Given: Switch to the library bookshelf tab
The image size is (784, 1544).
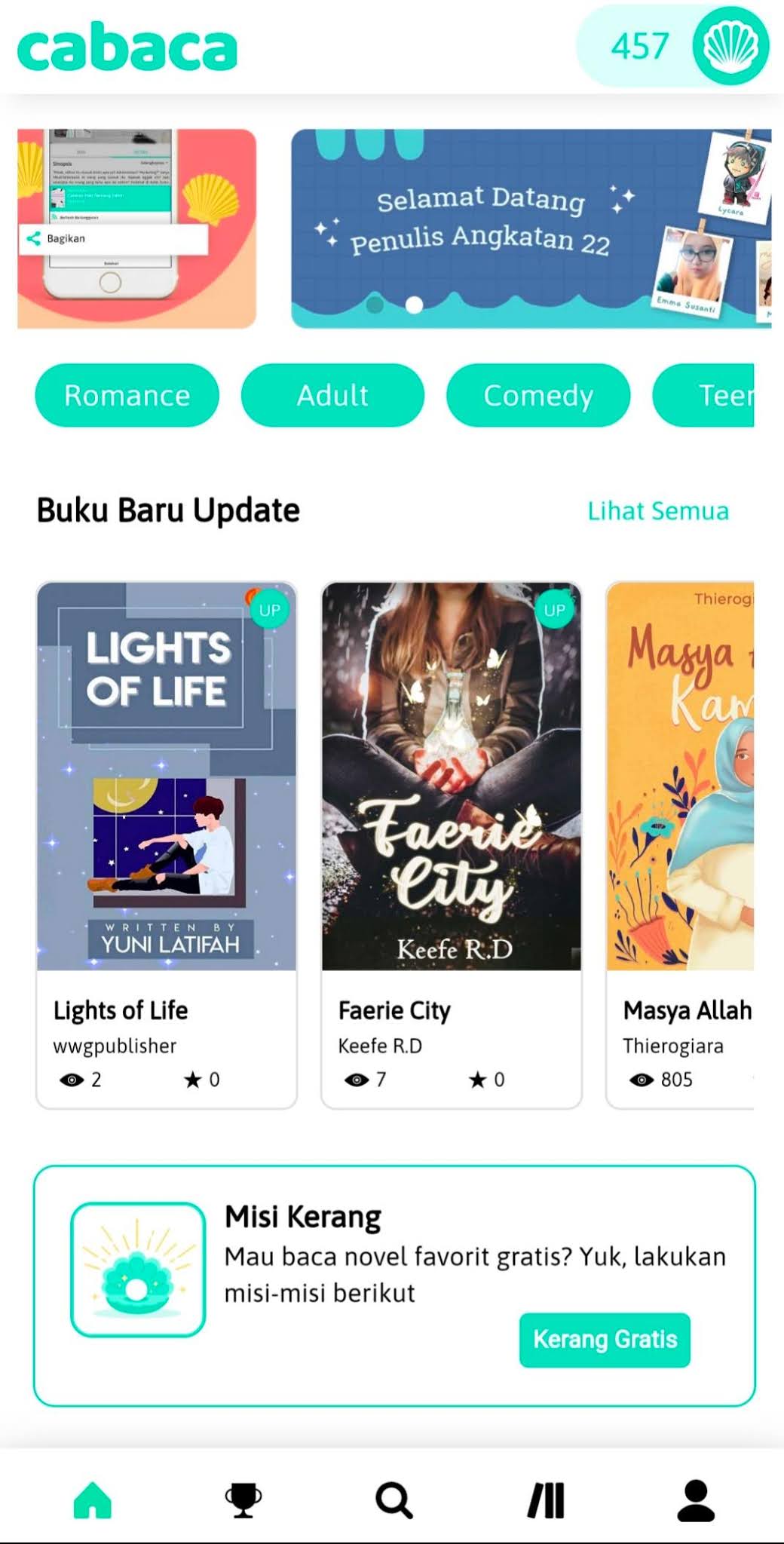Looking at the screenshot, I should pos(546,1500).
